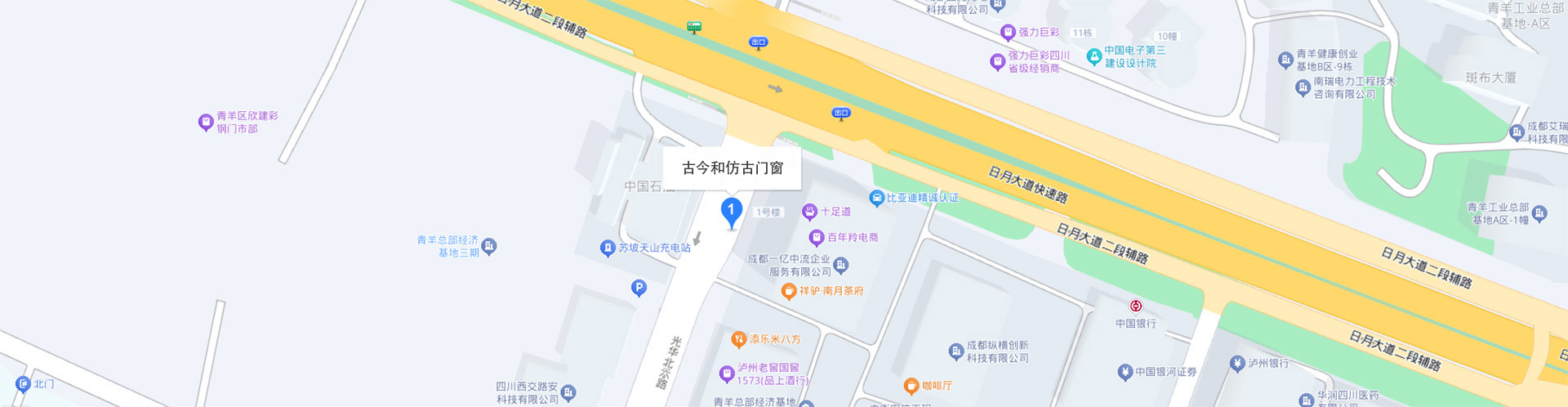Viewport: 1568px width, 407px height.
Task: Open the 古今和仿古门窗 info label
Action: coord(732,168)
